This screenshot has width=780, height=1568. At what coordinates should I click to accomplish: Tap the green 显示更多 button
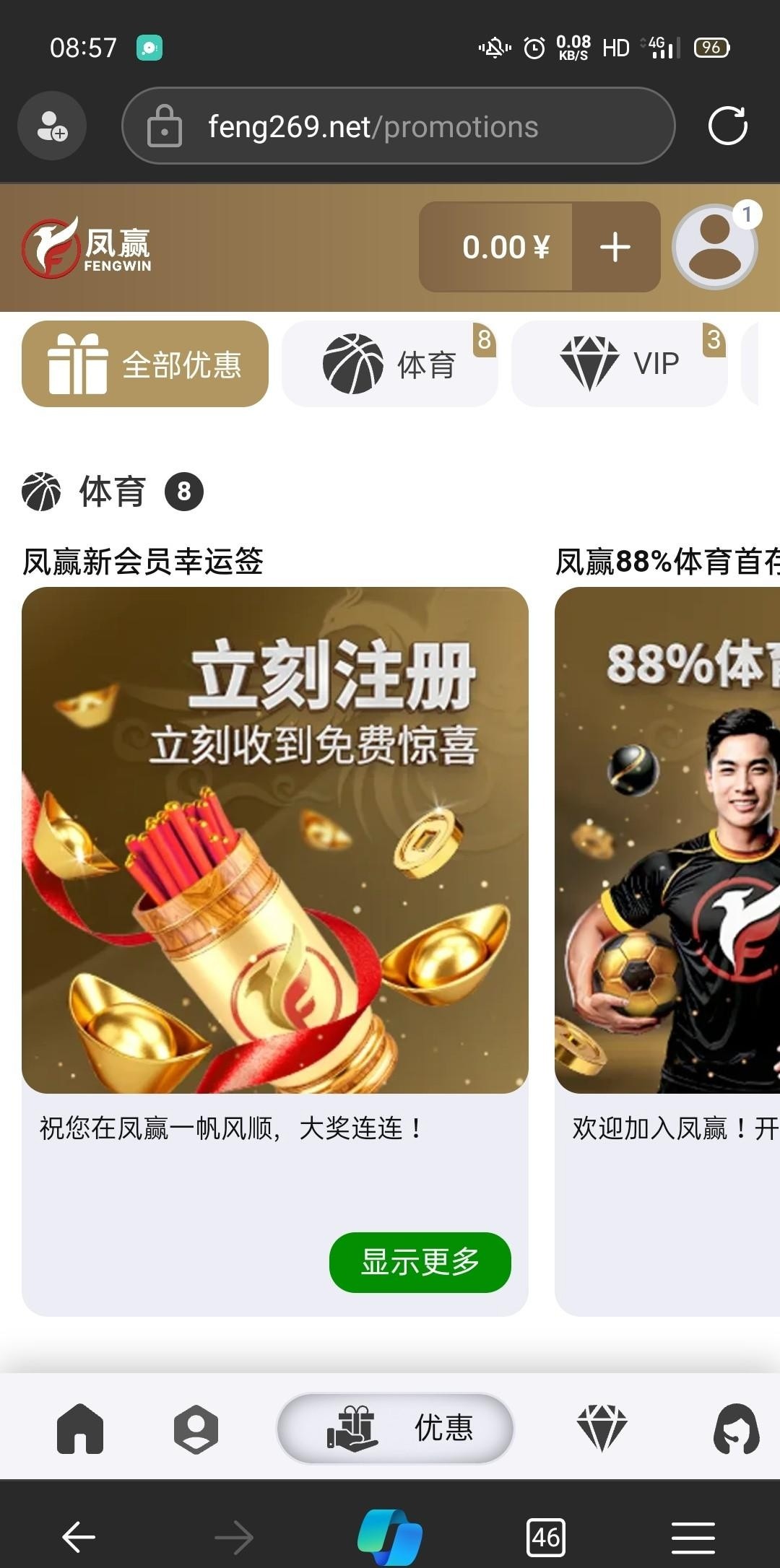click(420, 1262)
